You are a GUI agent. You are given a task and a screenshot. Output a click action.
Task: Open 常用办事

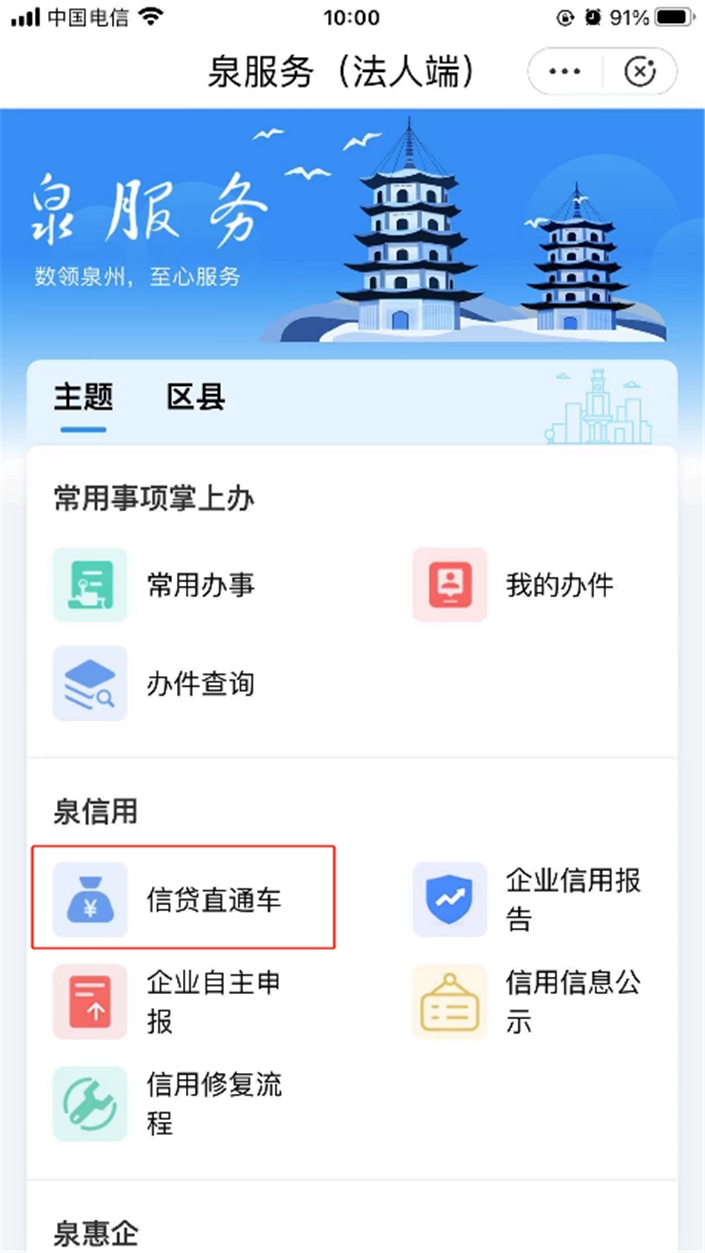155,584
